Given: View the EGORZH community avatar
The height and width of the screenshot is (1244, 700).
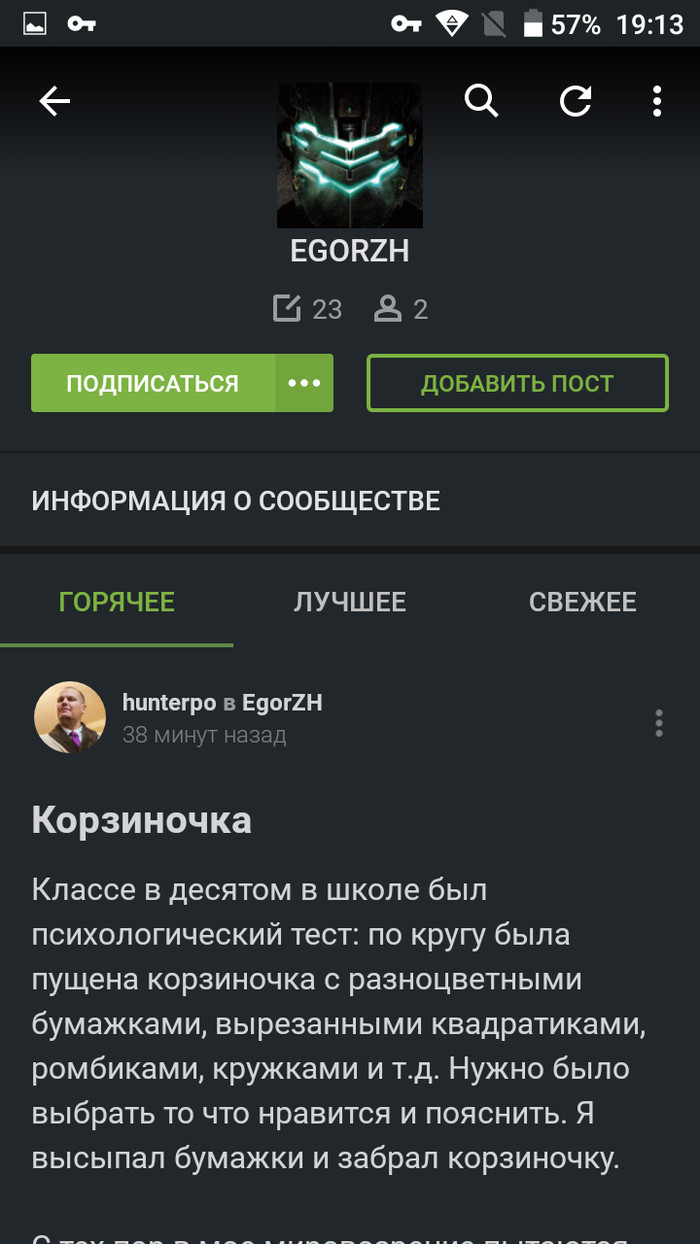Looking at the screenshot, I should pos(350,155).
